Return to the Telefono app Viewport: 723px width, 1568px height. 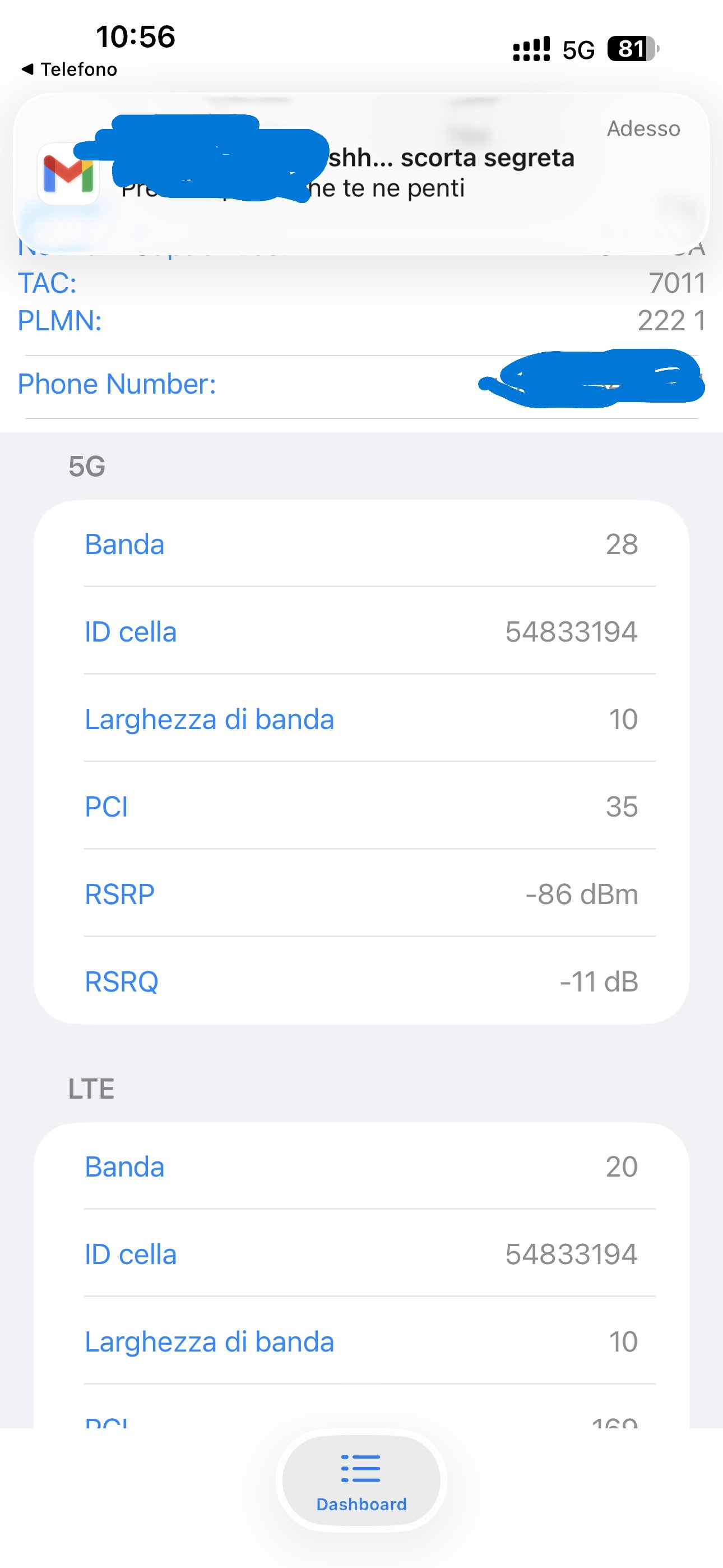69,70
